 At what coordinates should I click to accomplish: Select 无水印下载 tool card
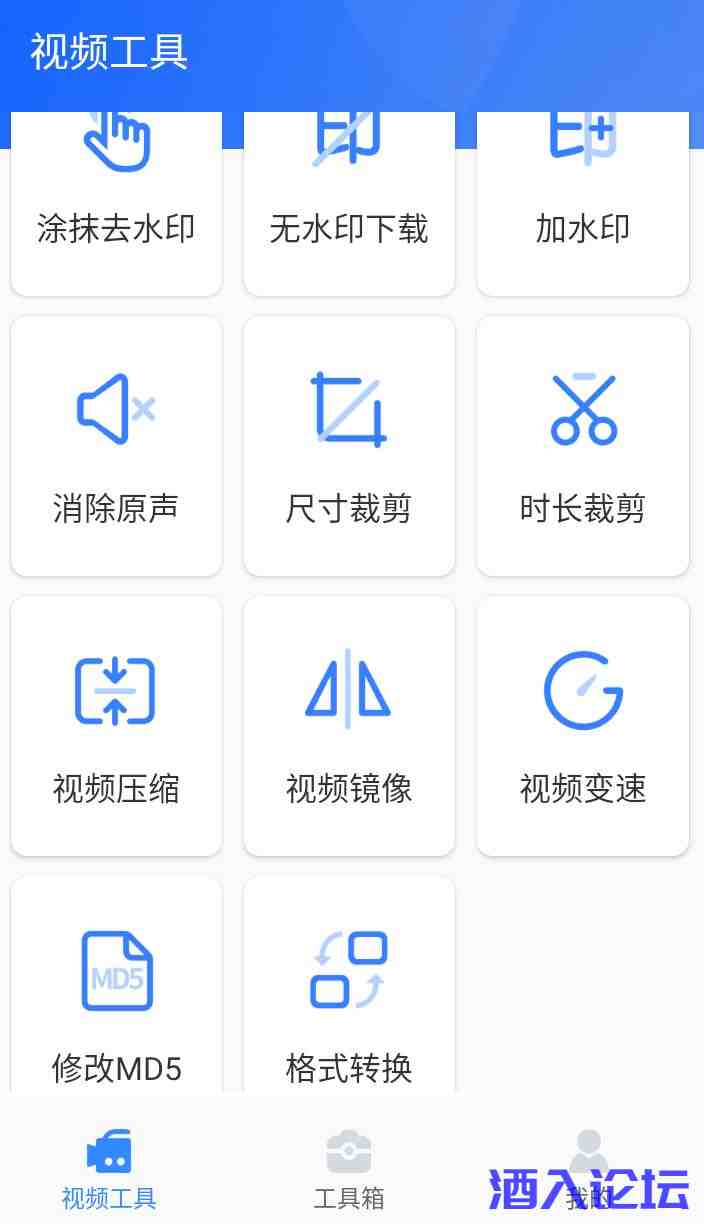[349, 205]
